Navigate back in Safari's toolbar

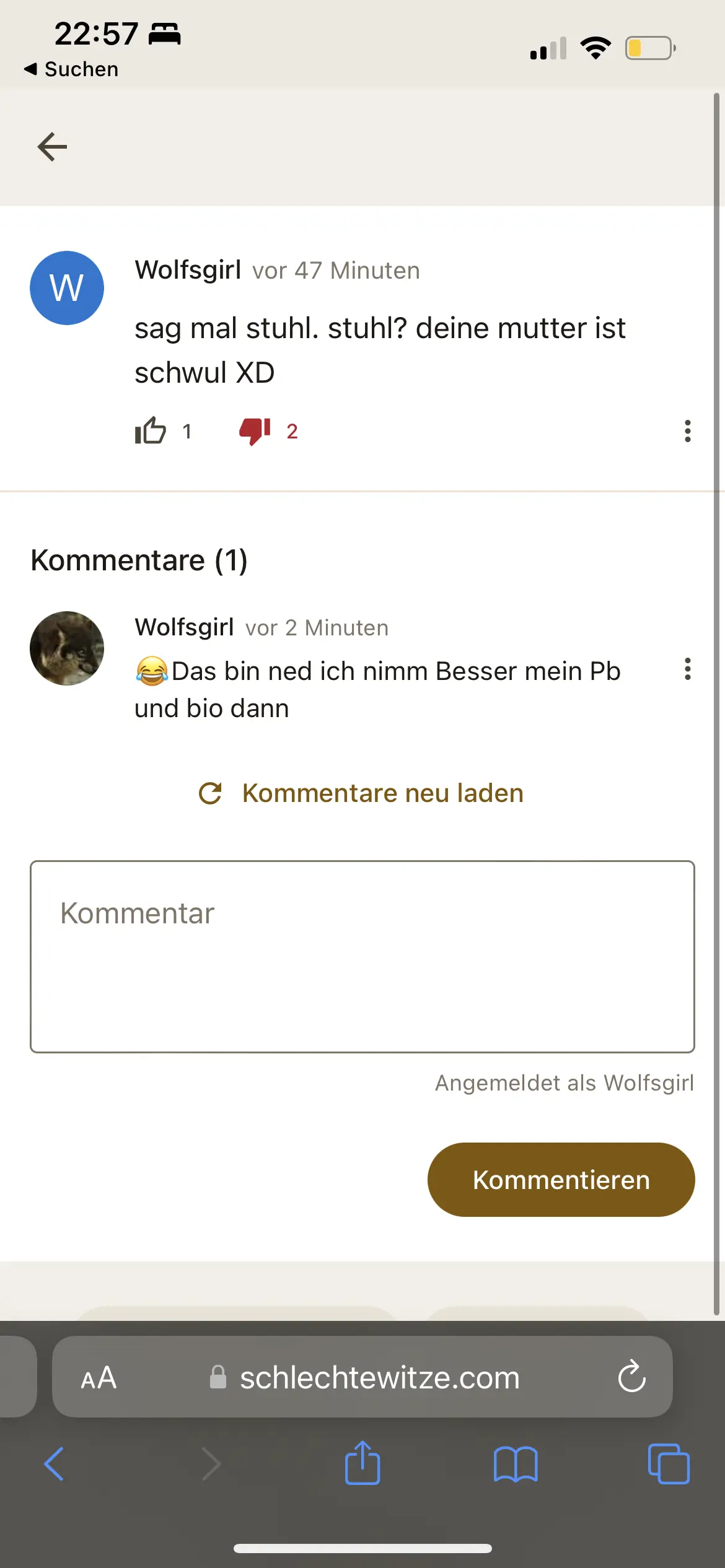pos(55,1464)
